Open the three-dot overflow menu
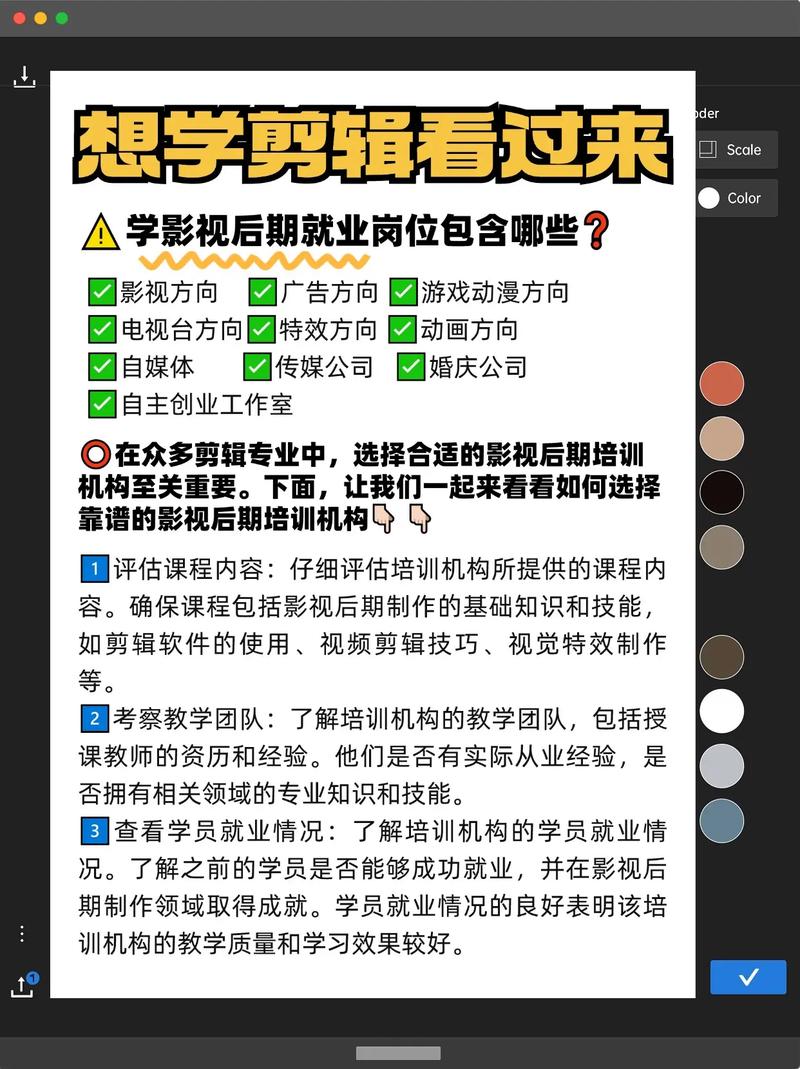The image size is (800, 1069). pyautogui.click(x=22, y=934)
